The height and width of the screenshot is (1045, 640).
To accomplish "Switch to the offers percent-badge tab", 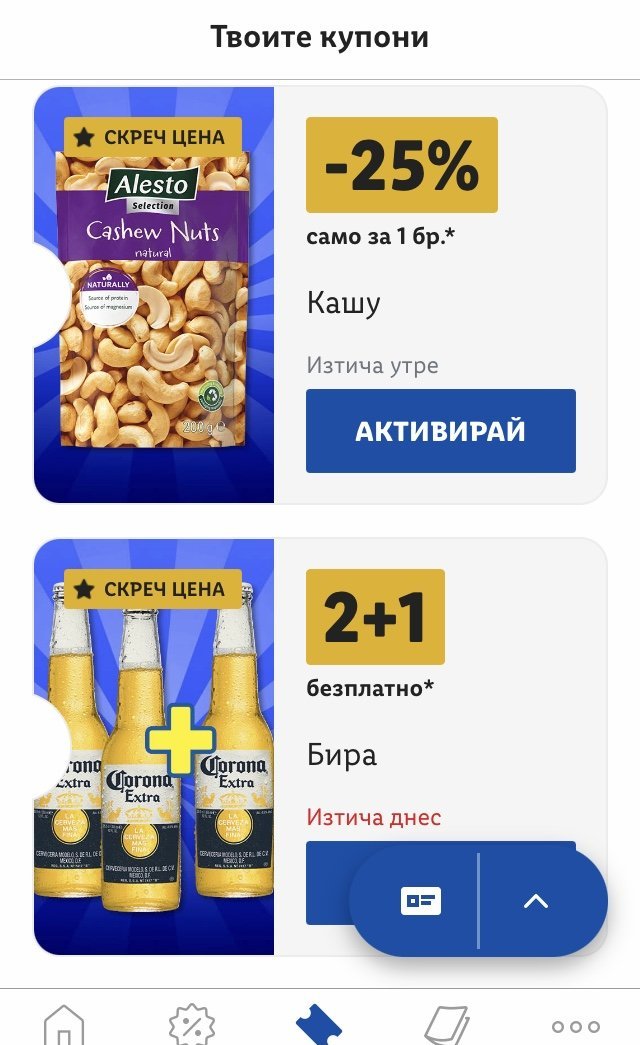I will click(x=192, y=1025).
